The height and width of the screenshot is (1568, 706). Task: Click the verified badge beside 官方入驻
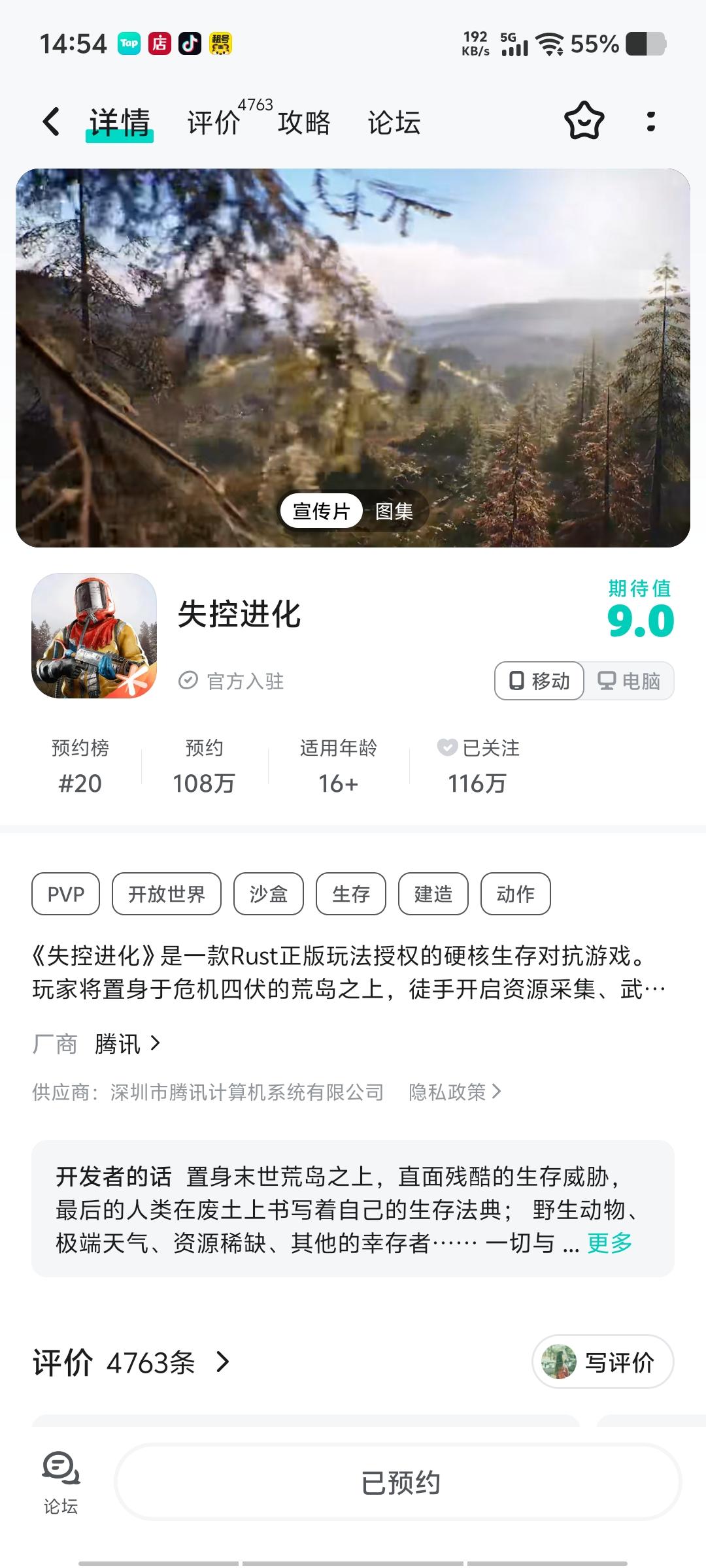pyautogui.click(x=188, y=680)
